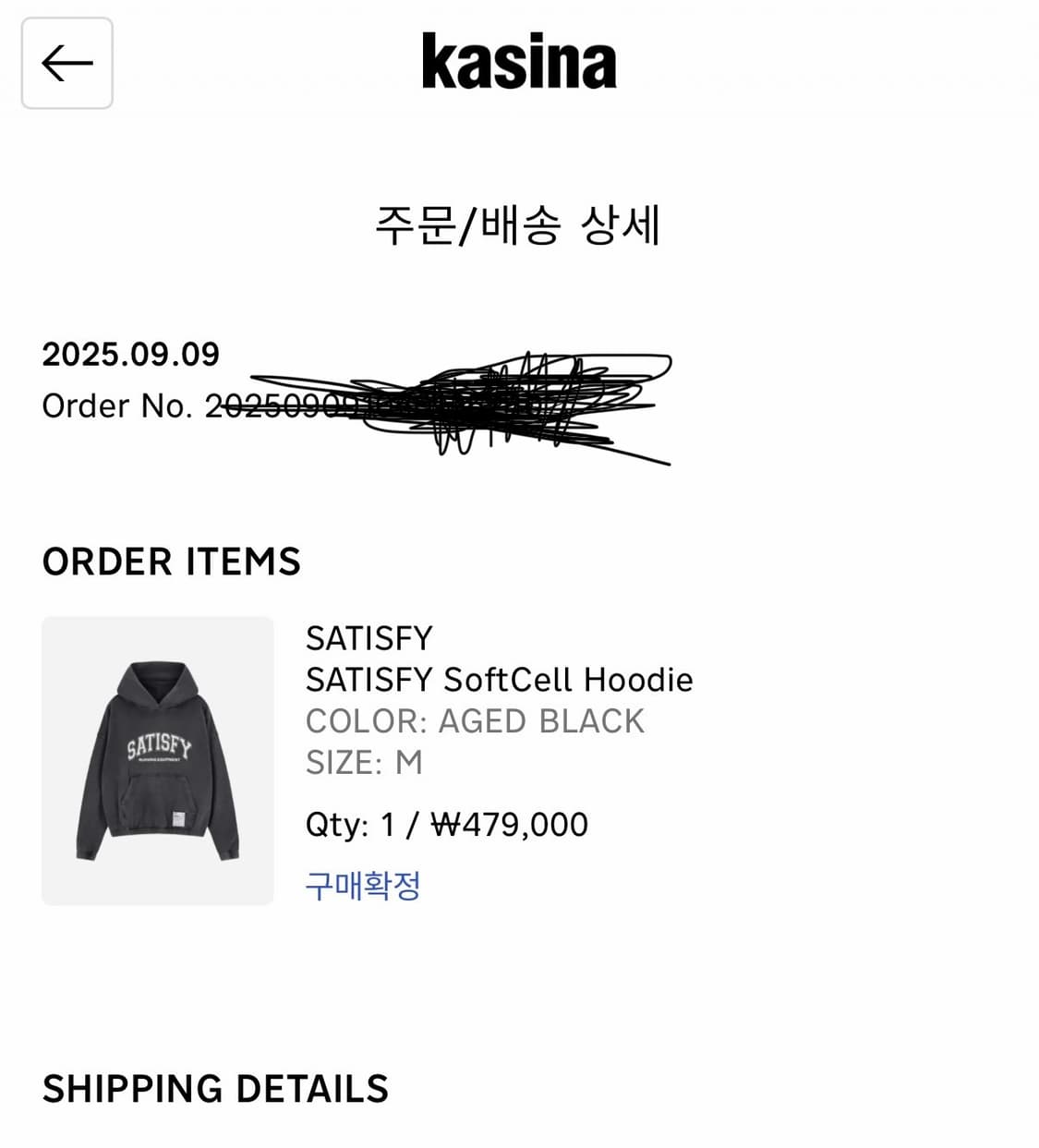Click the back button's rounded border box
The image size is (1039, 1148).
[66, 64]
